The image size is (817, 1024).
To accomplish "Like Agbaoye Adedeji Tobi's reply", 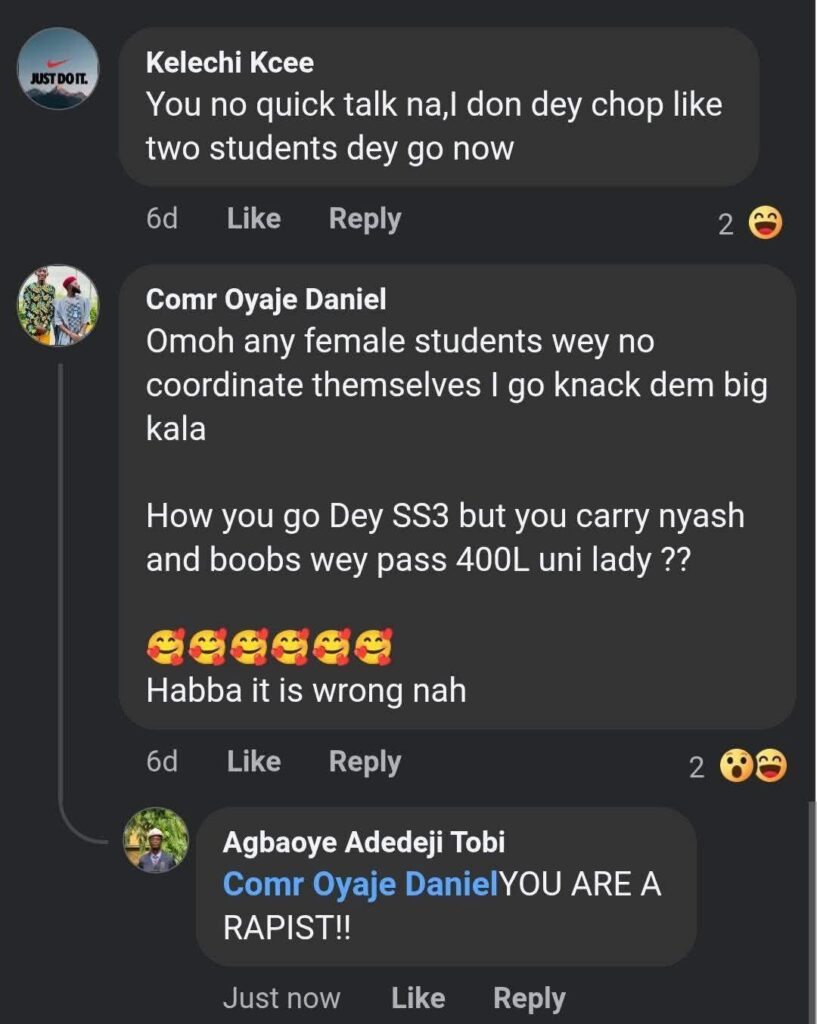I will [x=419, y=998].
